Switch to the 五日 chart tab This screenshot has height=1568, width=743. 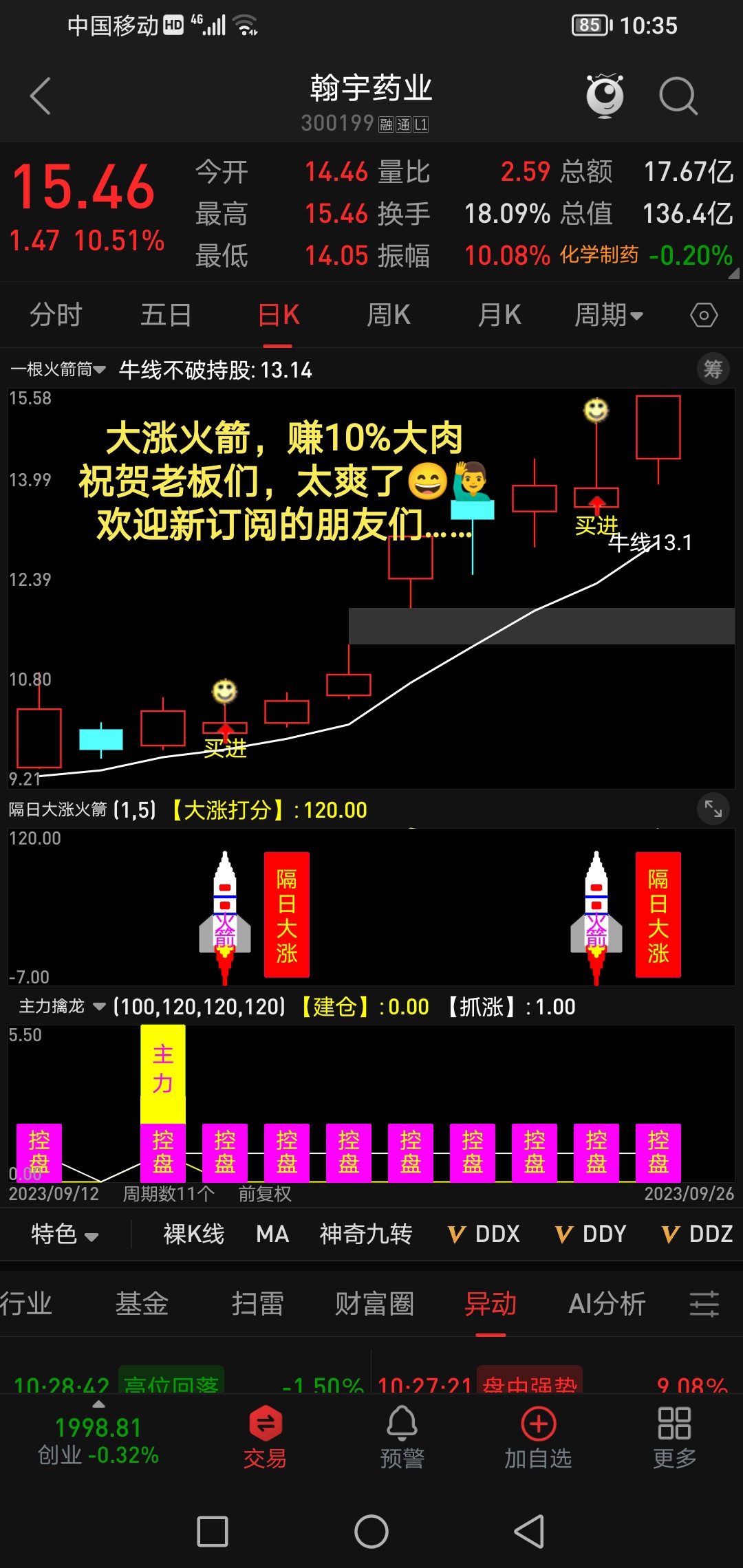166,316
